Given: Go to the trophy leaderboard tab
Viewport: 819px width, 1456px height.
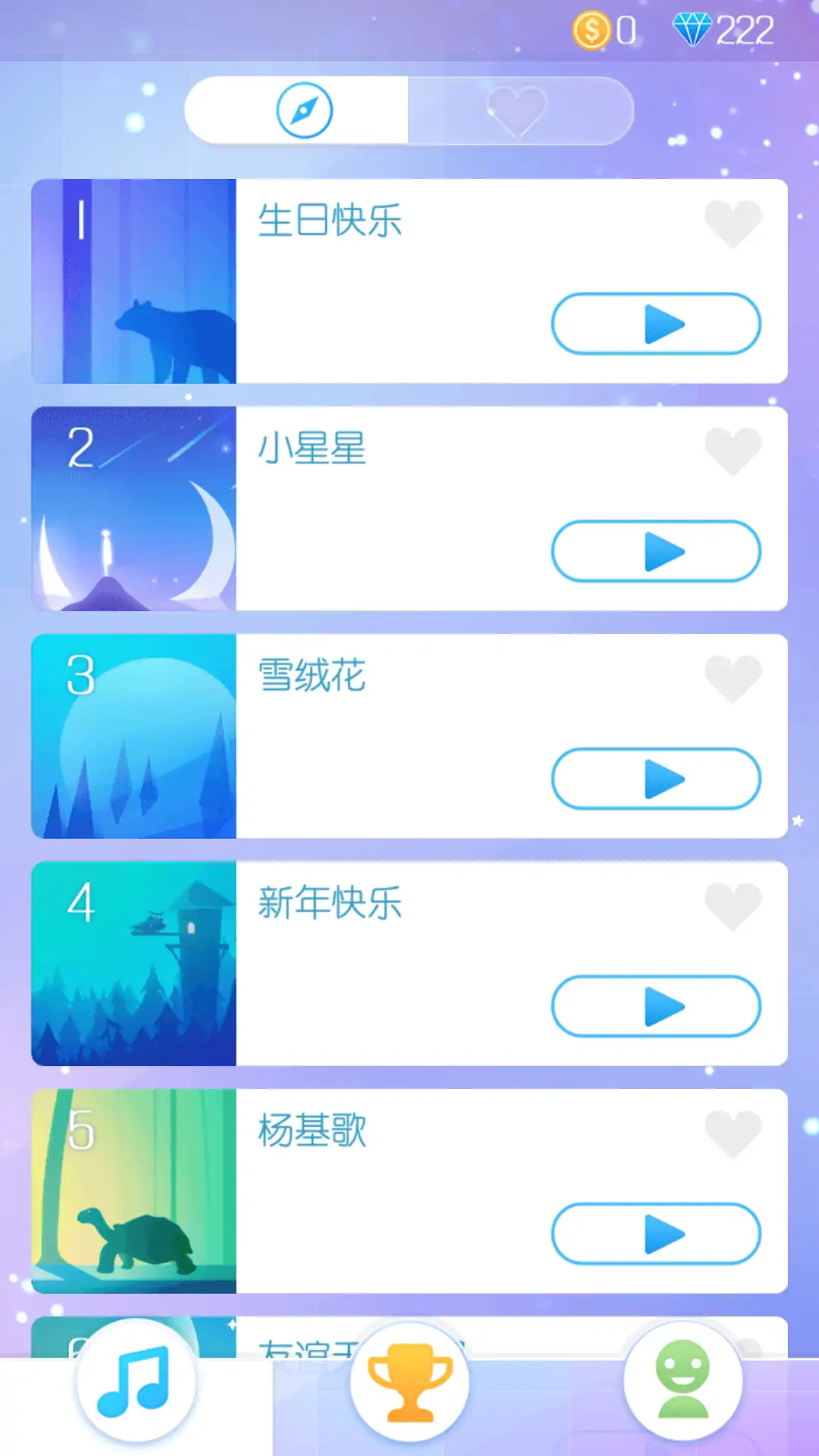Looking at the screenshot, I should [x=409, y=1382].
